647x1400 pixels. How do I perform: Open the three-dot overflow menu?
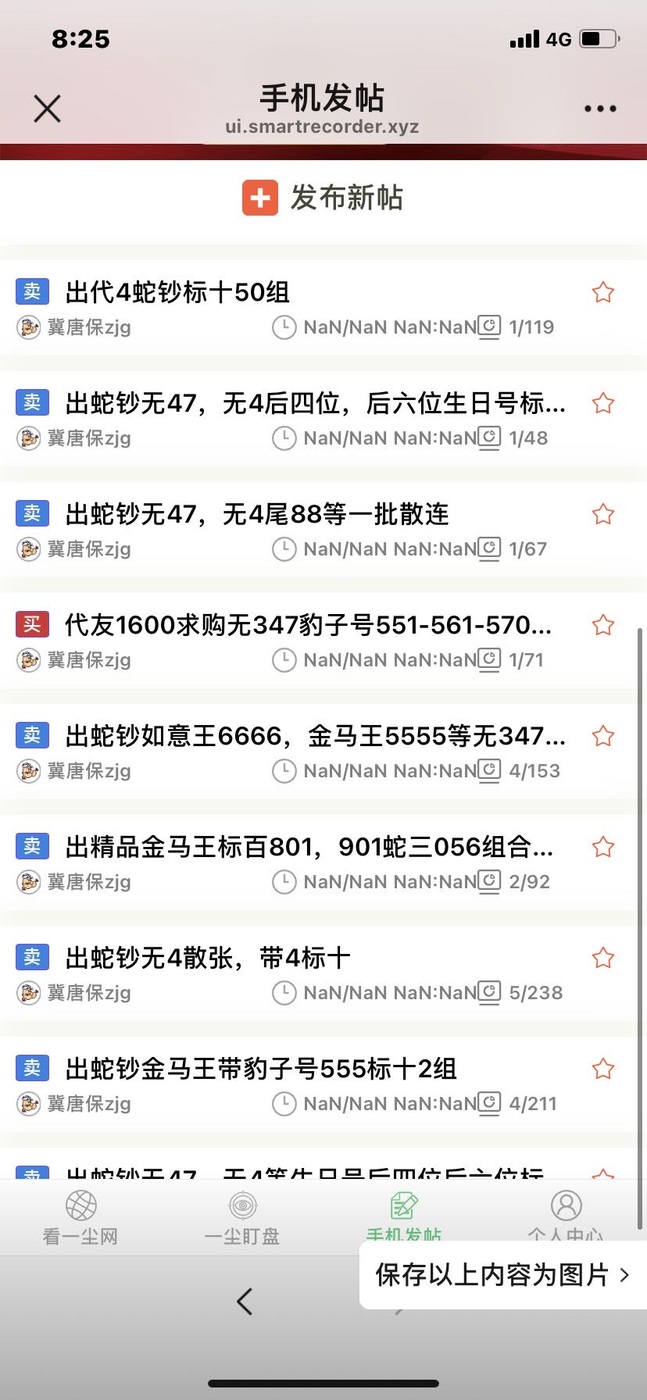click(600, 109)
